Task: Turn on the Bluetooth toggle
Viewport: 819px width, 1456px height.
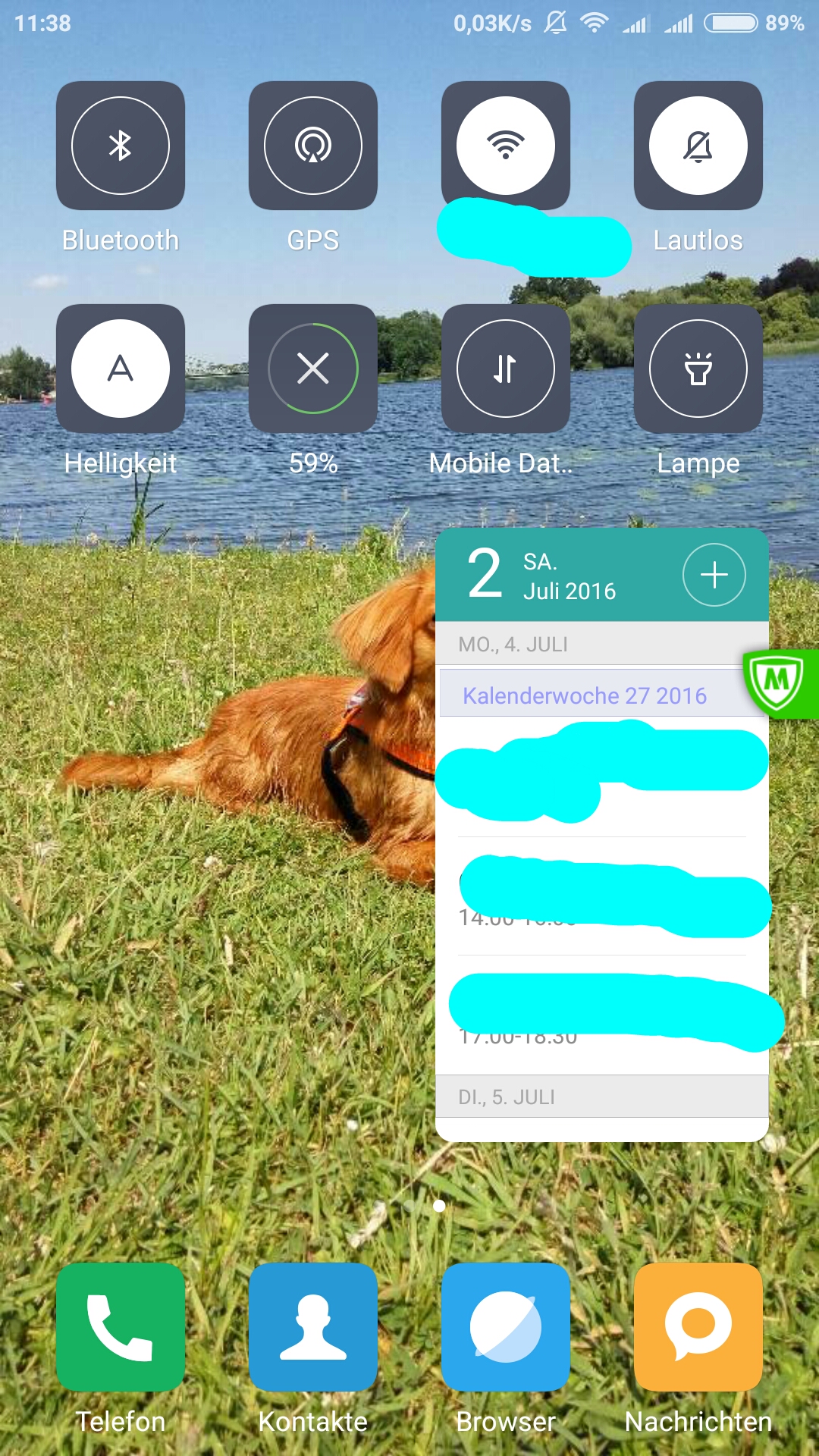Action: click(x=121, y=146)
